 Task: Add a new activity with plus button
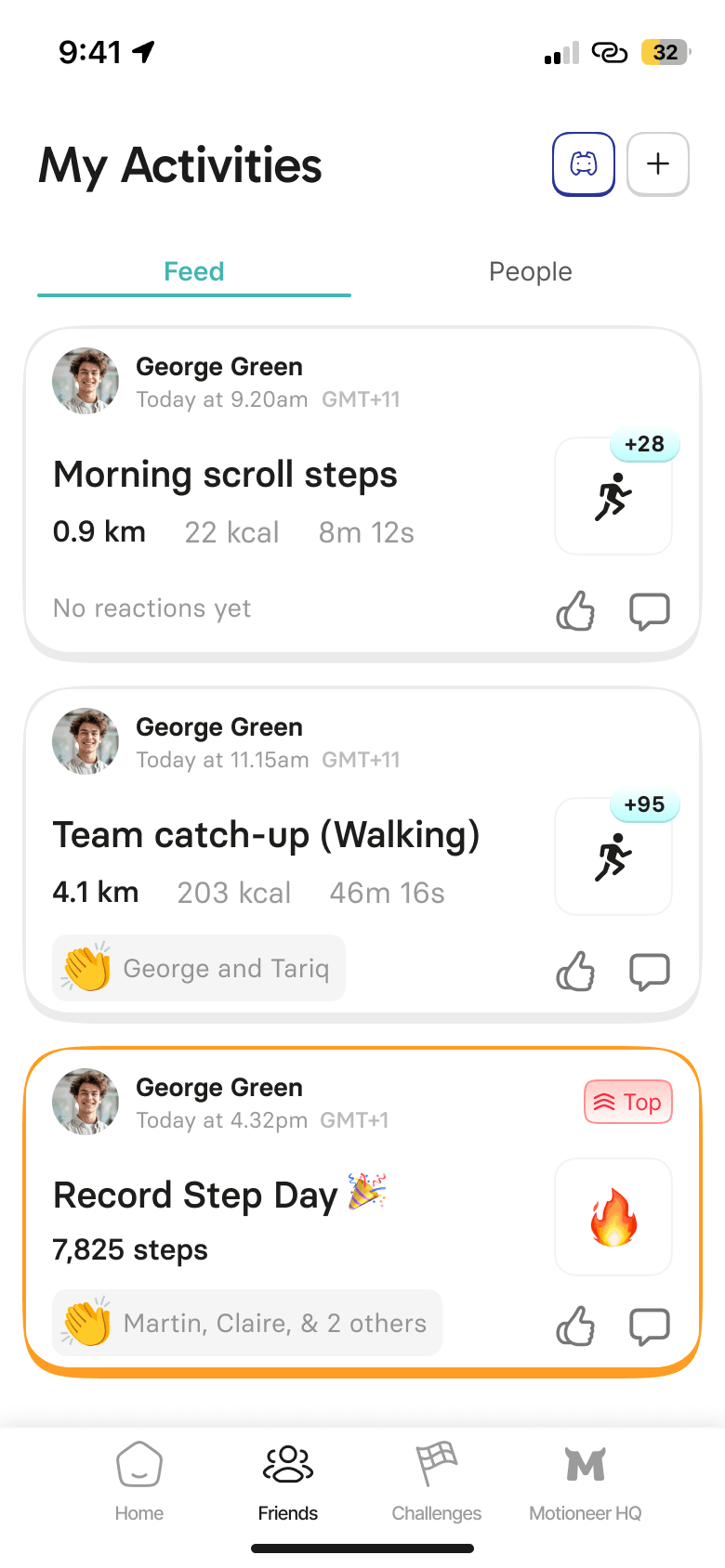(658, 164)
